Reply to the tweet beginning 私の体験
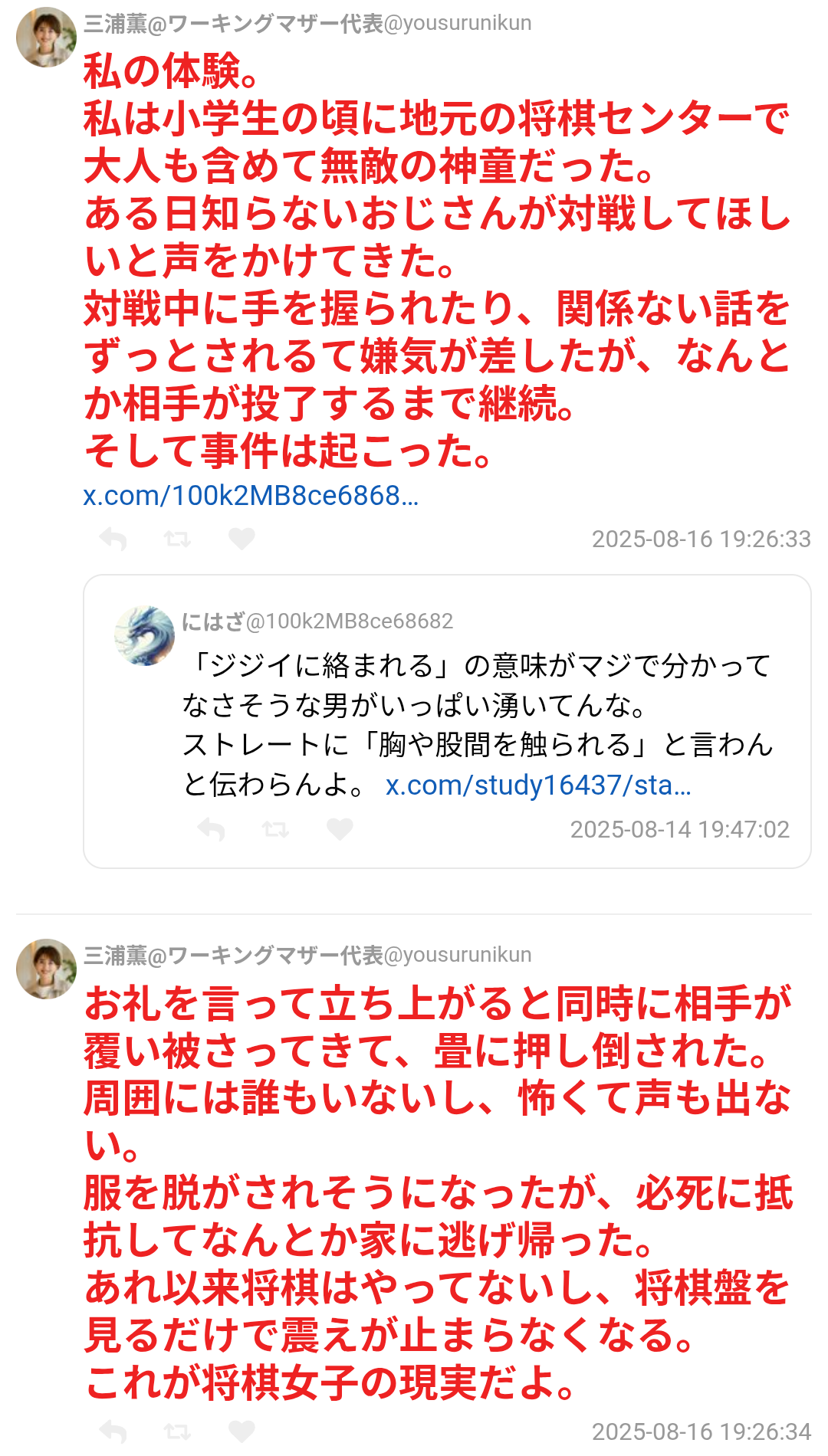Image resolution: width=828 pixels, height=1456 pixels. coord(113,539)
